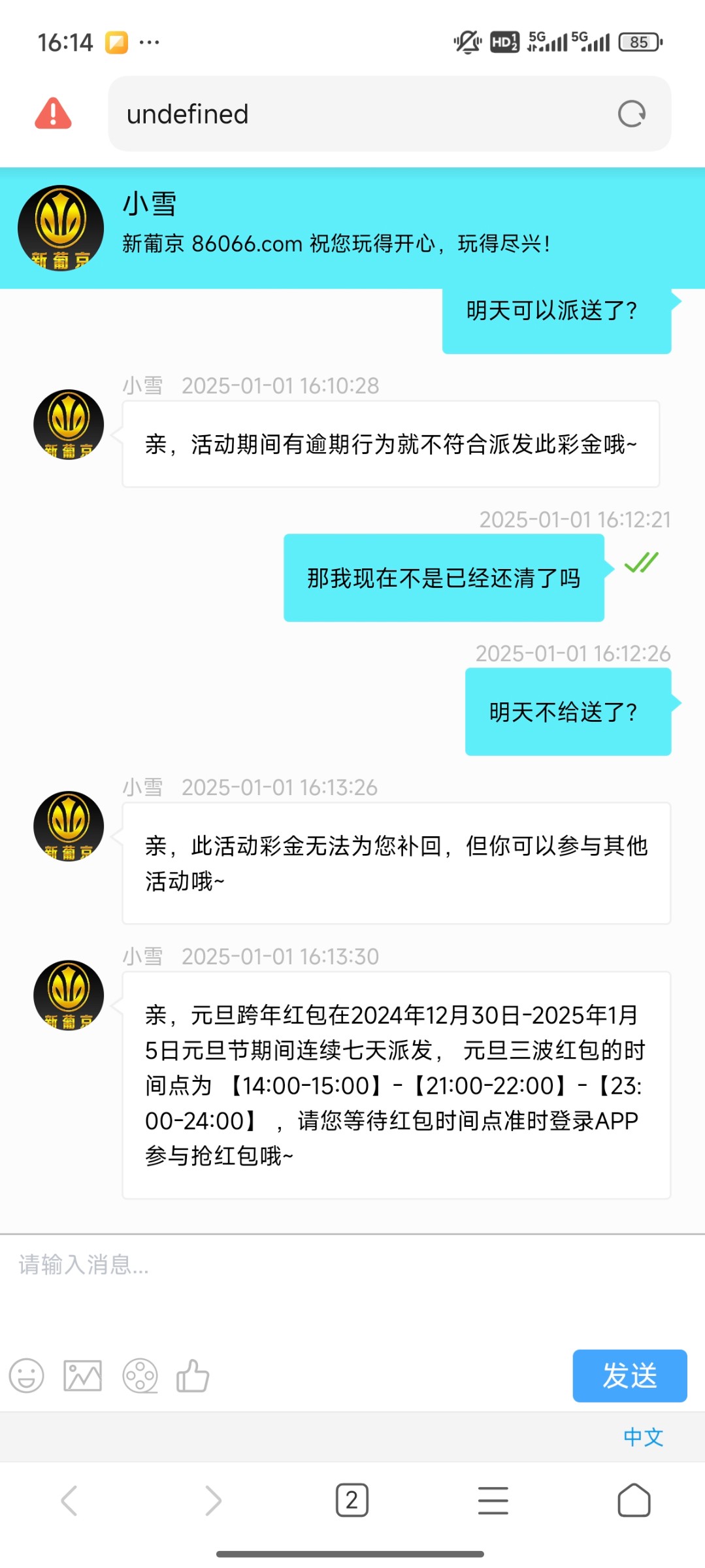Reload the page with the refresh icon
The width and height of the screenshot is (705, 1568).
click(631, 114)
